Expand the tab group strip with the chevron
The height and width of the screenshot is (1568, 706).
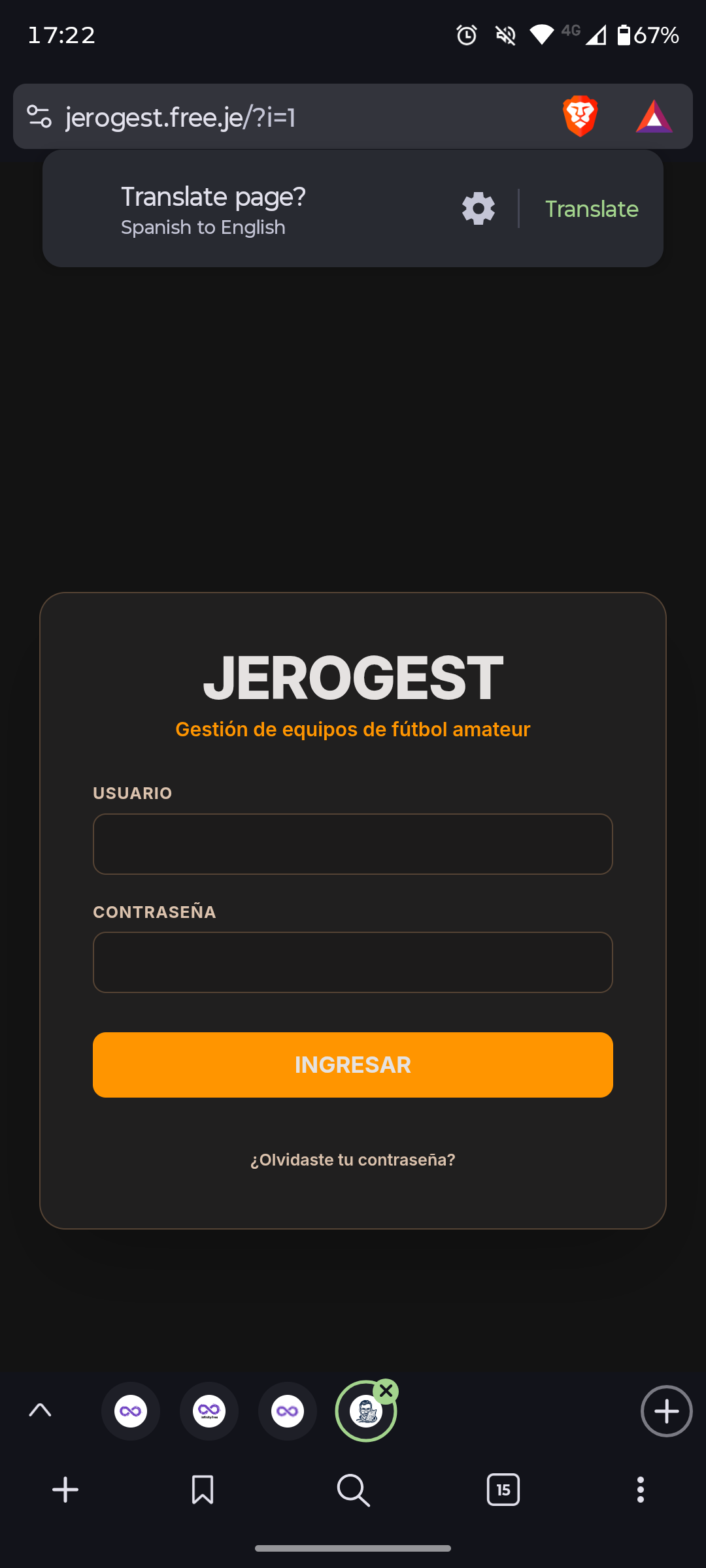(40, 1411)
